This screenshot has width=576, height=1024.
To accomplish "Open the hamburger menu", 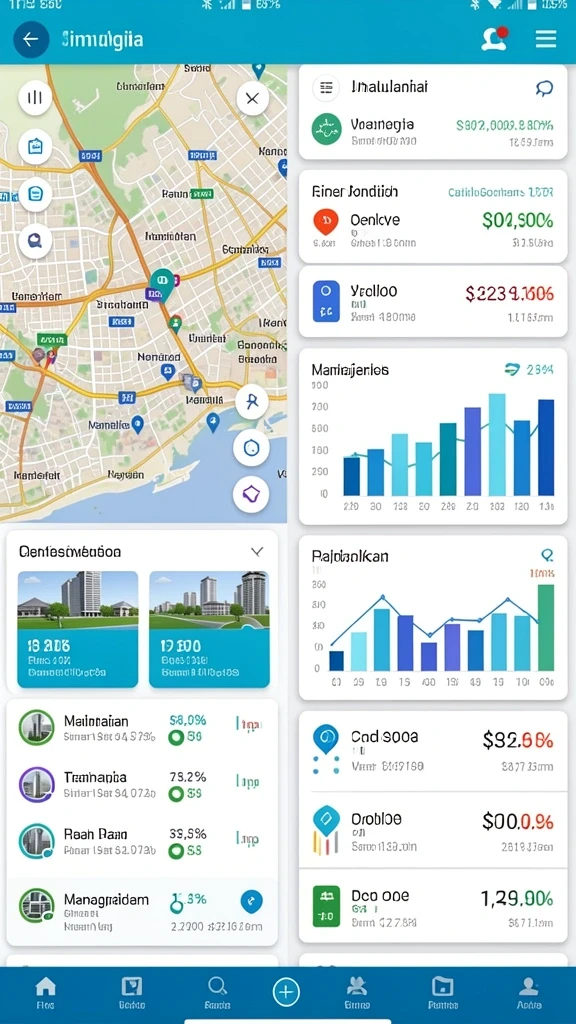I will point(545,39).
